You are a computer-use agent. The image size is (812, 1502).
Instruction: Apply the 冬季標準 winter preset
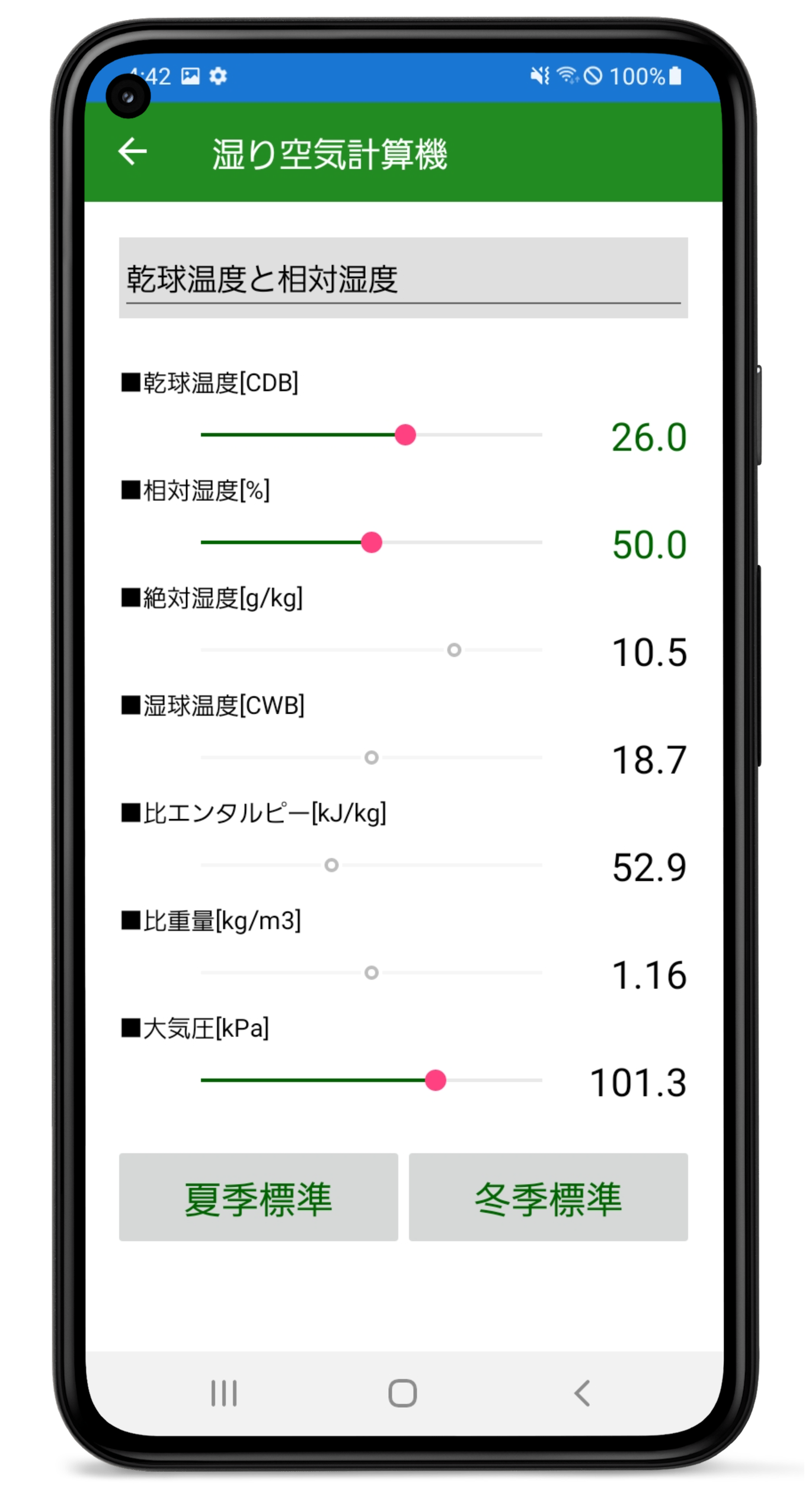coord(548,1197)
